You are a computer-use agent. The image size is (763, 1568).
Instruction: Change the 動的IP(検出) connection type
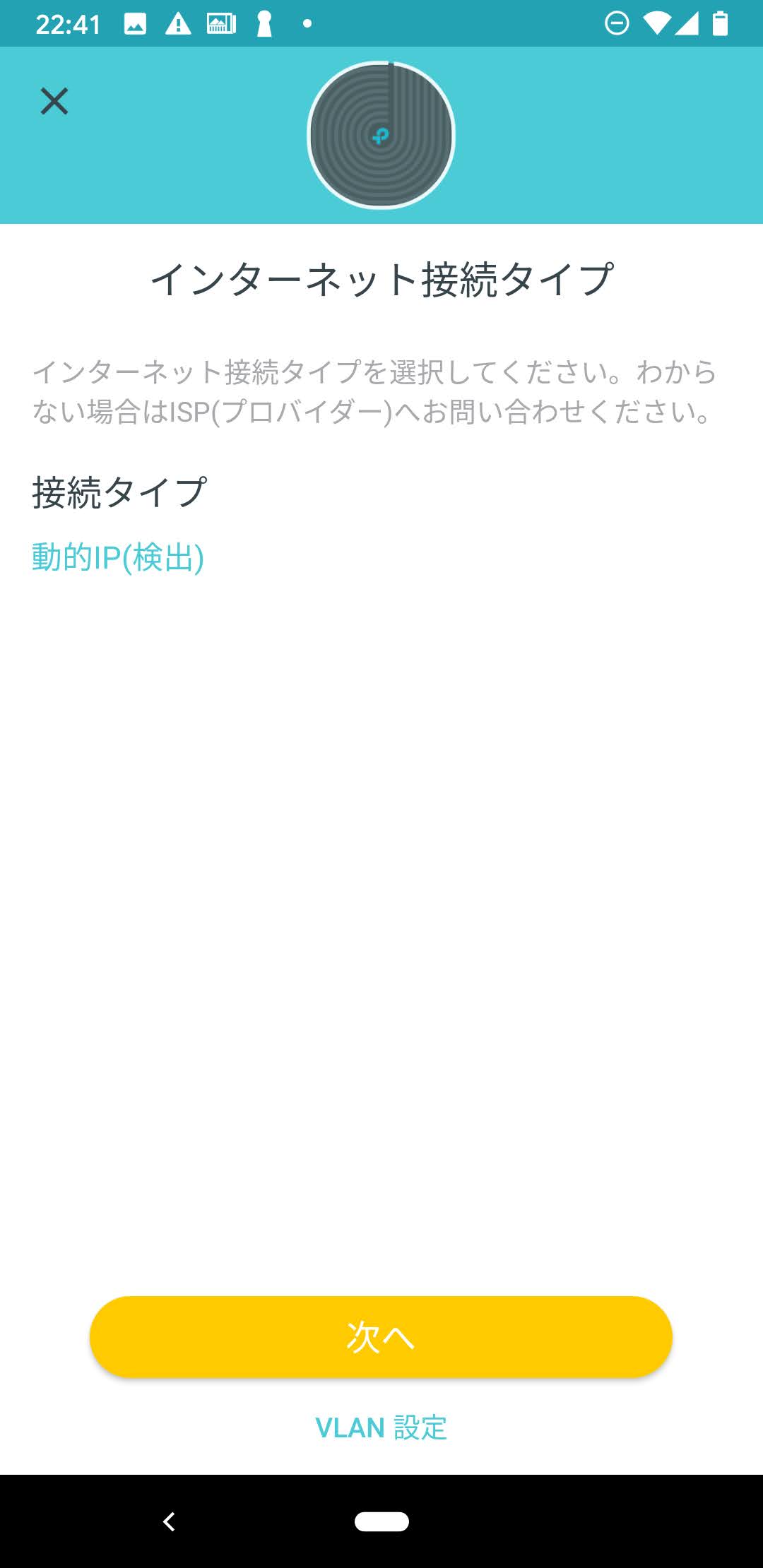click(118, 557)
